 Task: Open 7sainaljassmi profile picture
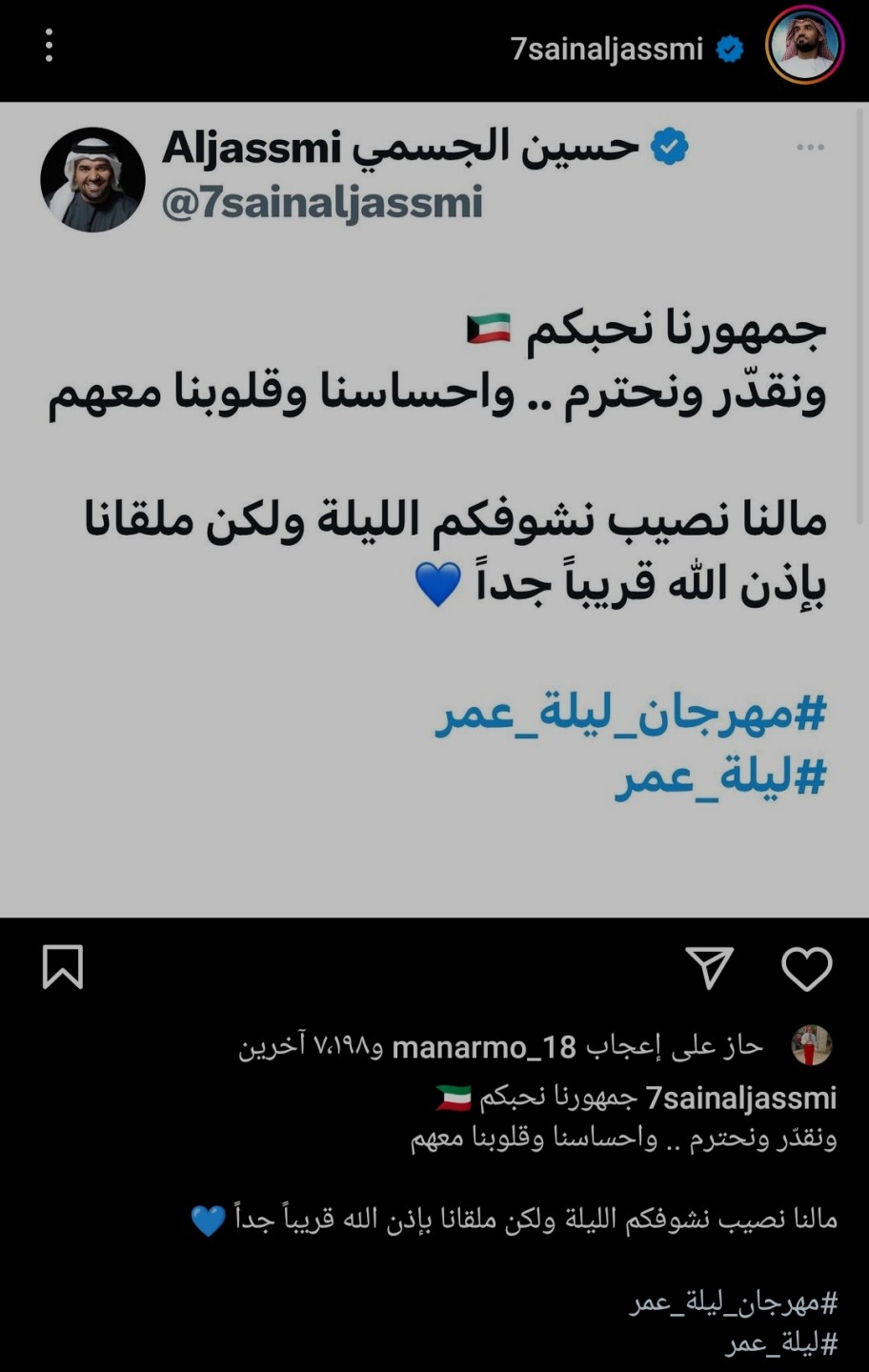(x=804, y=46)
